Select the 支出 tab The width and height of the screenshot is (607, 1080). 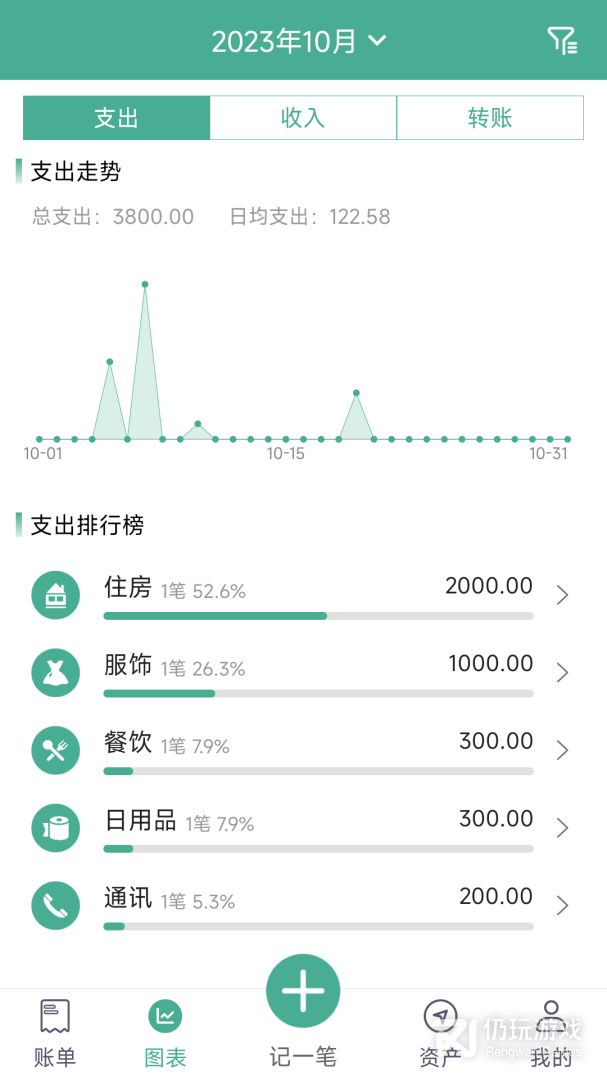tap(116, 118)
